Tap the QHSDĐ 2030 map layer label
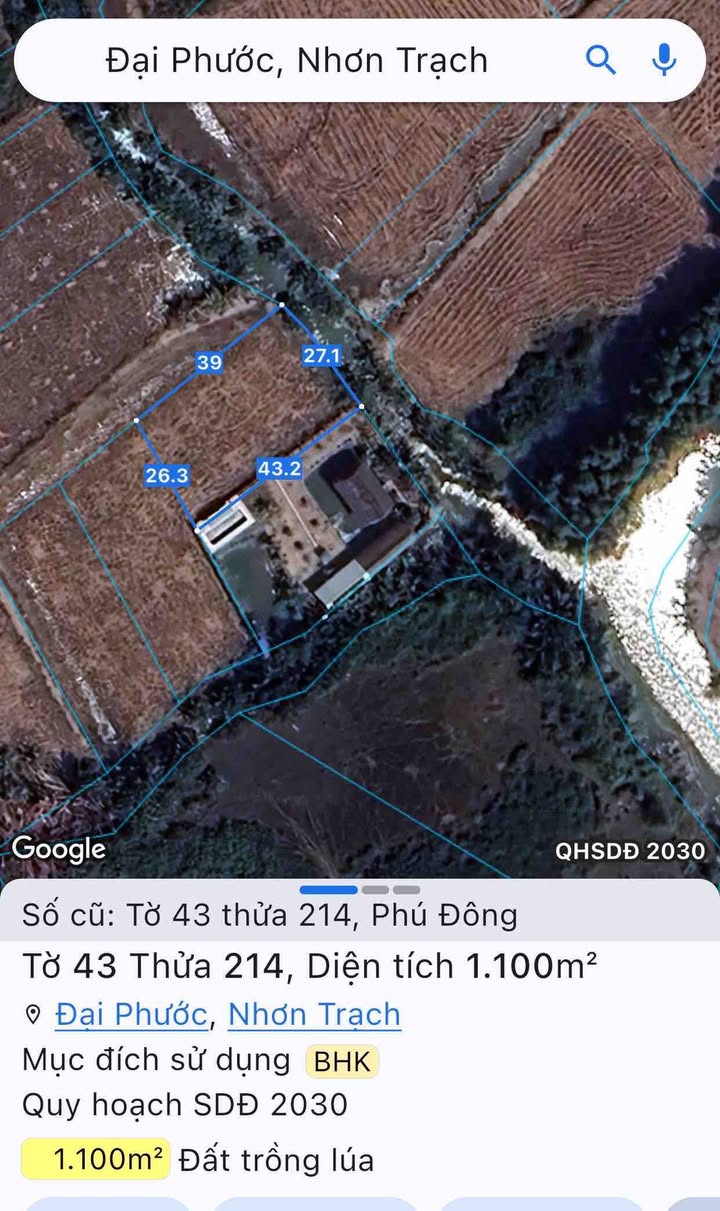This screenshot has width=720, height=1211. tap(631, 851)
